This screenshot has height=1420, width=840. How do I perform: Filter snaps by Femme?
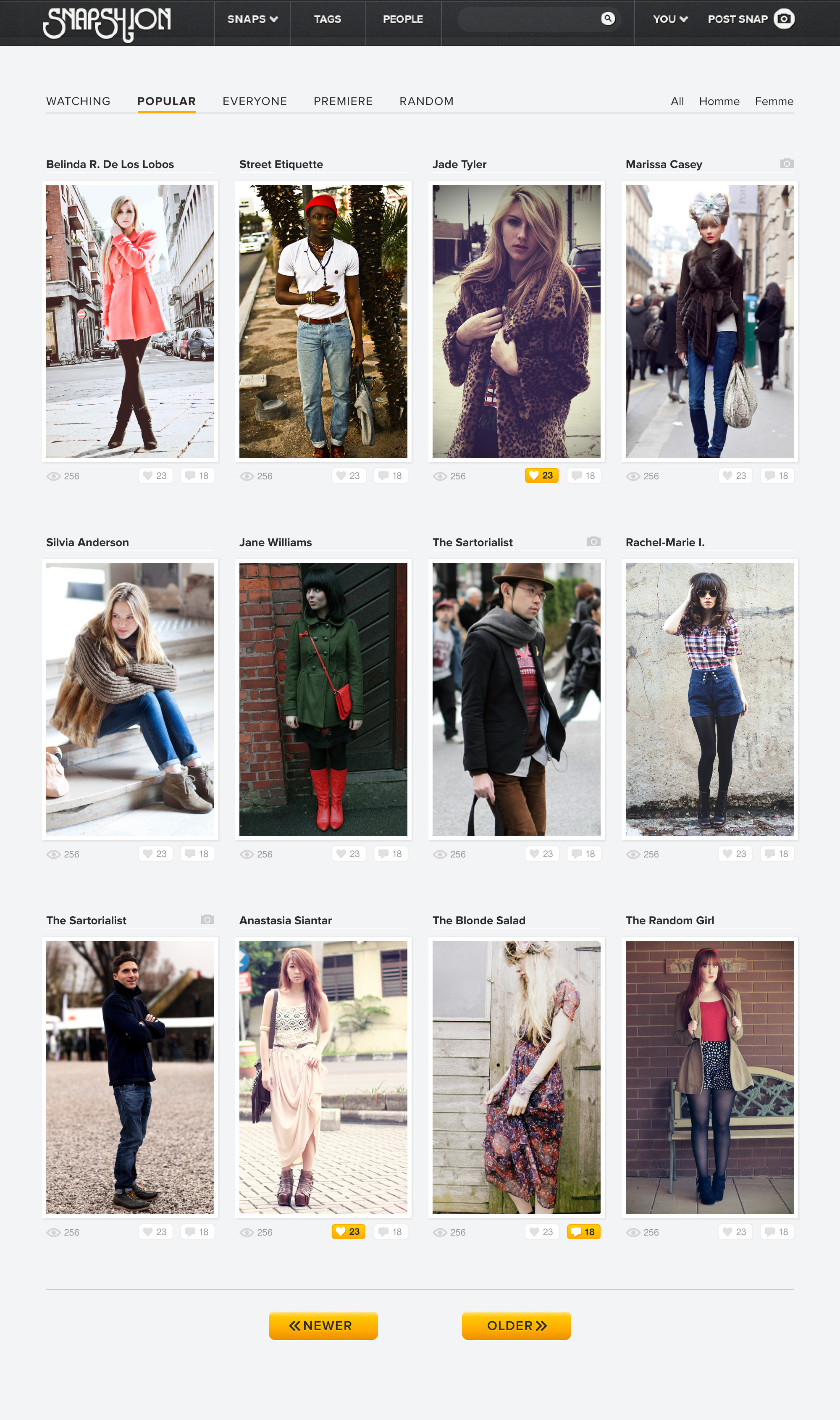pos(774,101)
